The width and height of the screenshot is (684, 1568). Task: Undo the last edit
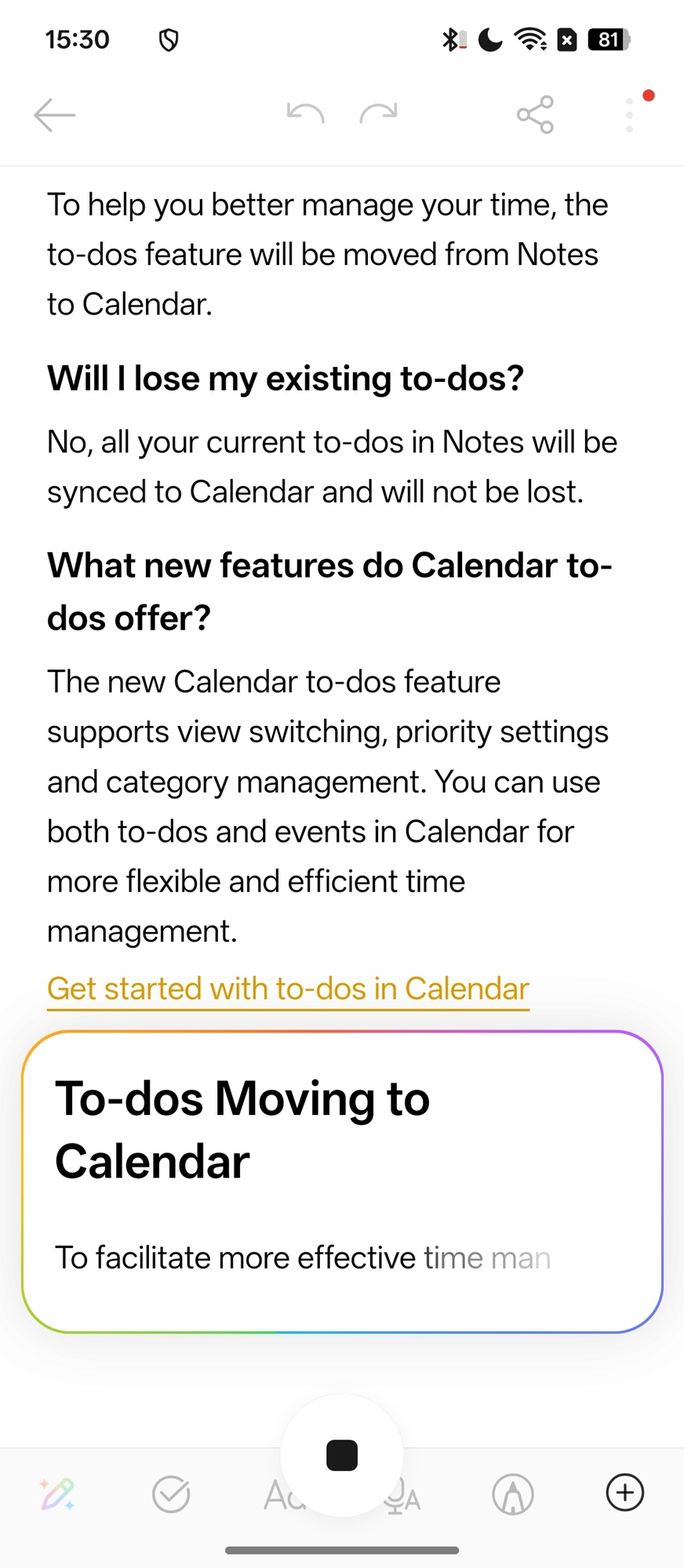[x=305, y=114]
